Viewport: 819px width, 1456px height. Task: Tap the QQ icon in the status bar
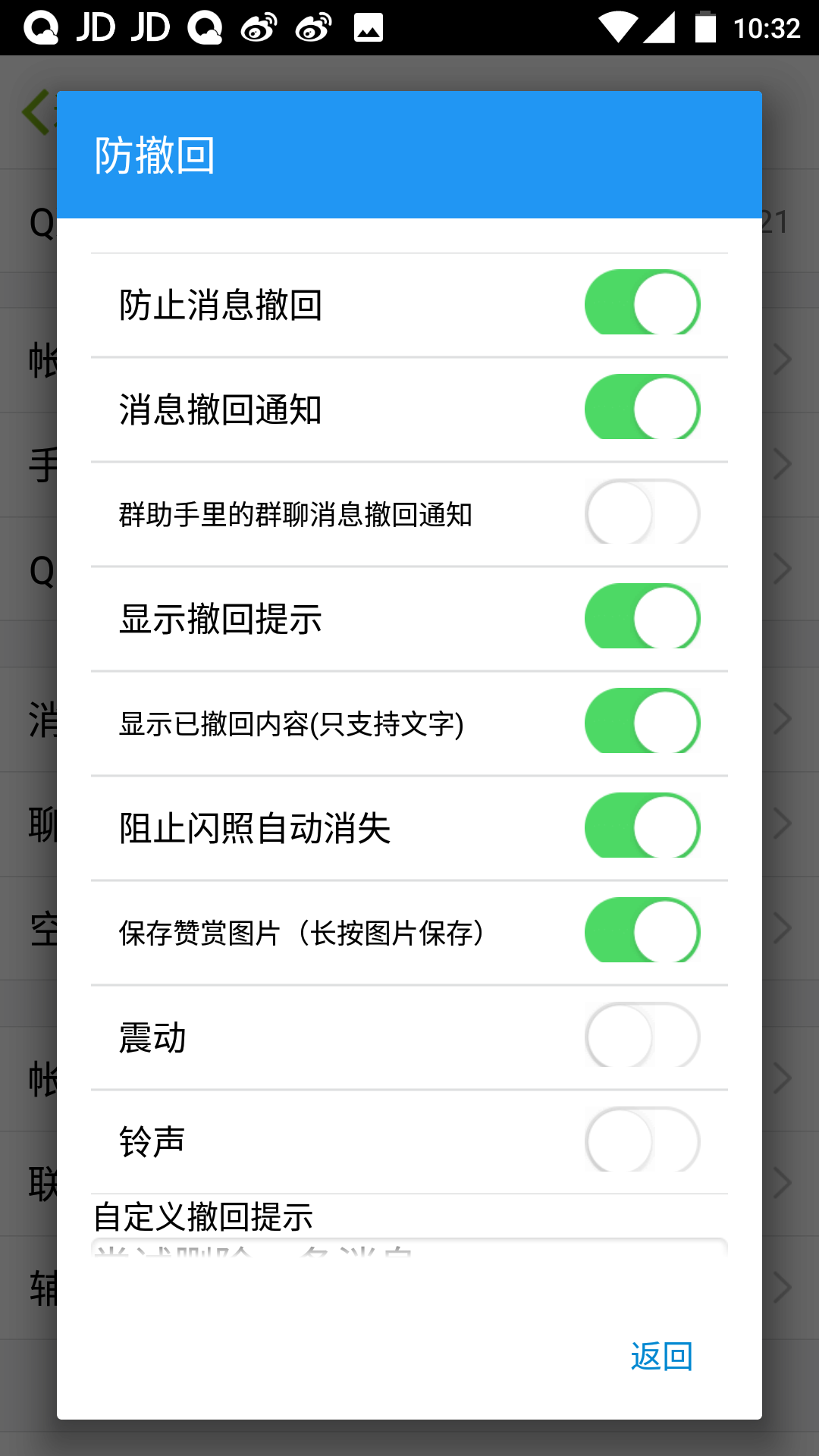42,27
